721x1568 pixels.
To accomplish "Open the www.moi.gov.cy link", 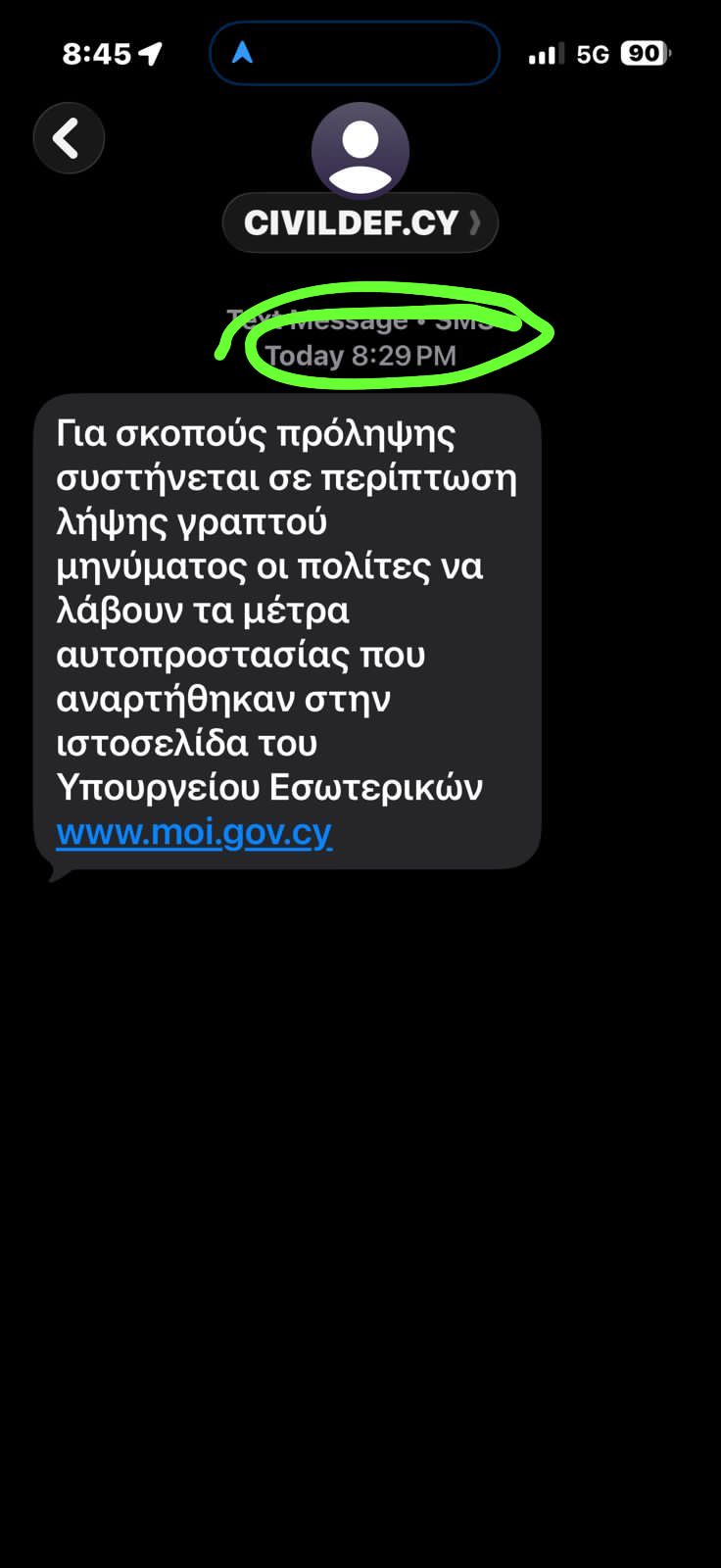I will (194, 832).
